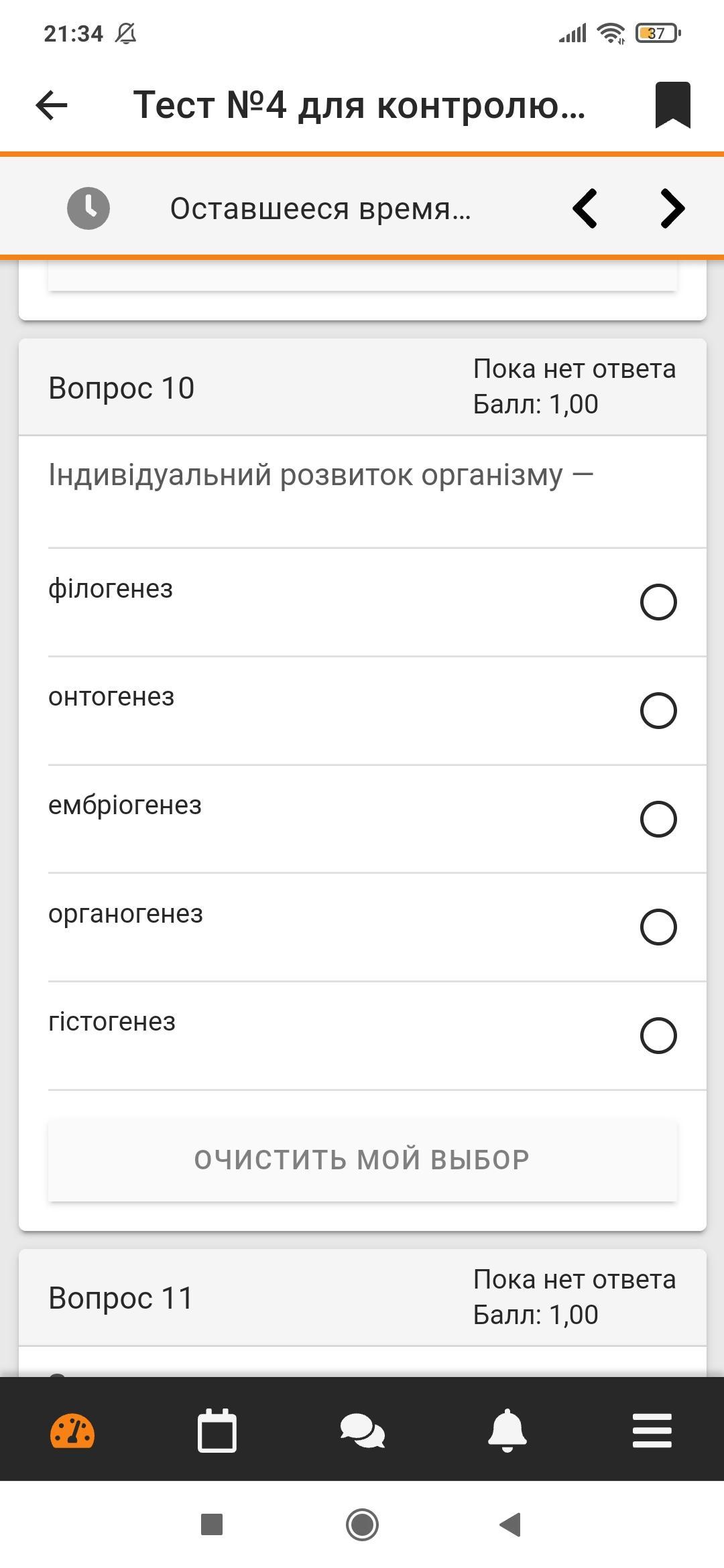Tap the system home button

click(362, 1525)
